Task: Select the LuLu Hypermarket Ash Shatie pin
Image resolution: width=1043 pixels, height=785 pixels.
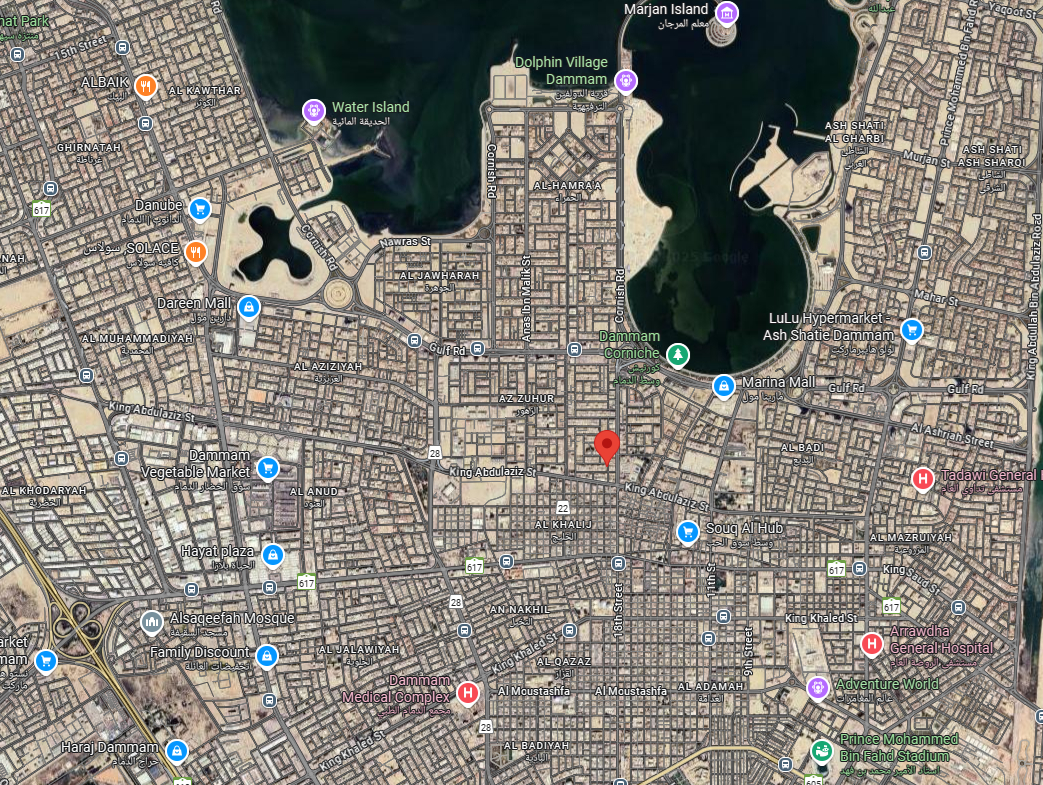Action: (x=911, y=329)
